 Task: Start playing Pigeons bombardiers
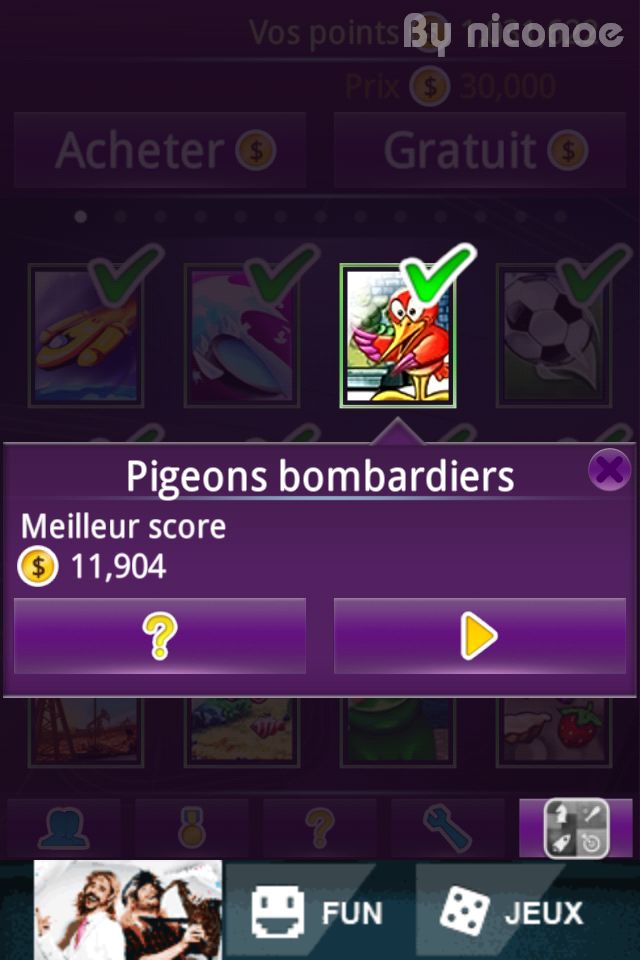coord(480,636)
